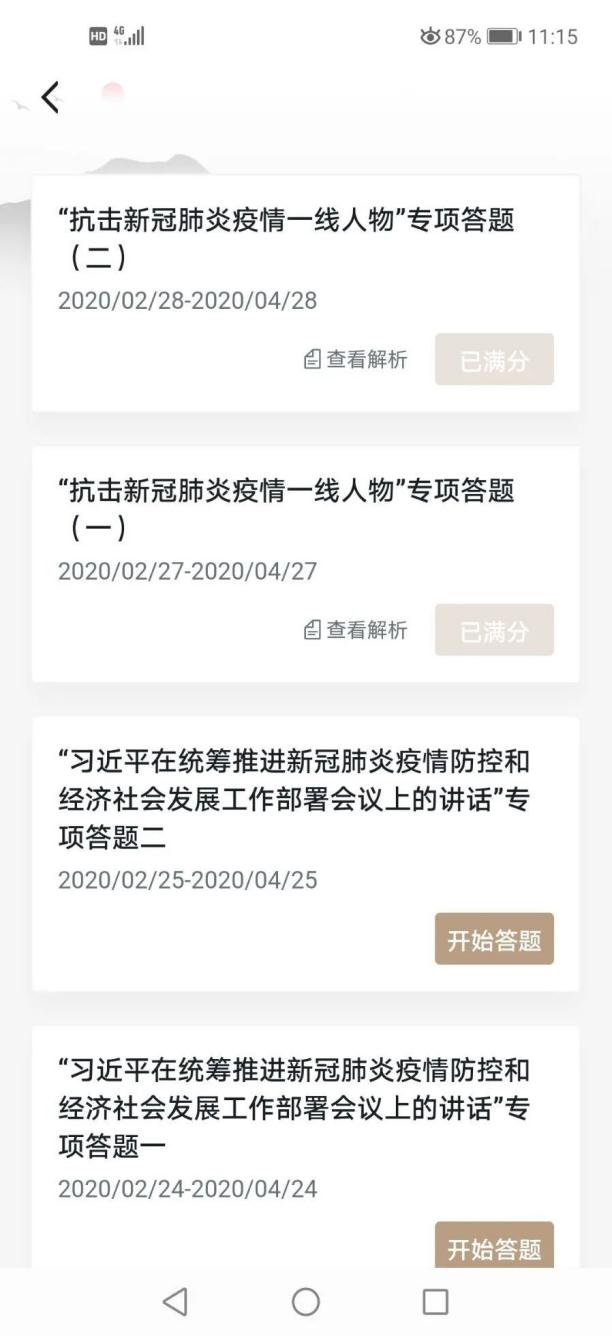Open the 抗击新冠肺炎疫情一线人物 专项答题（一） card
The image size is (612, 1336).
coord(306,564)
